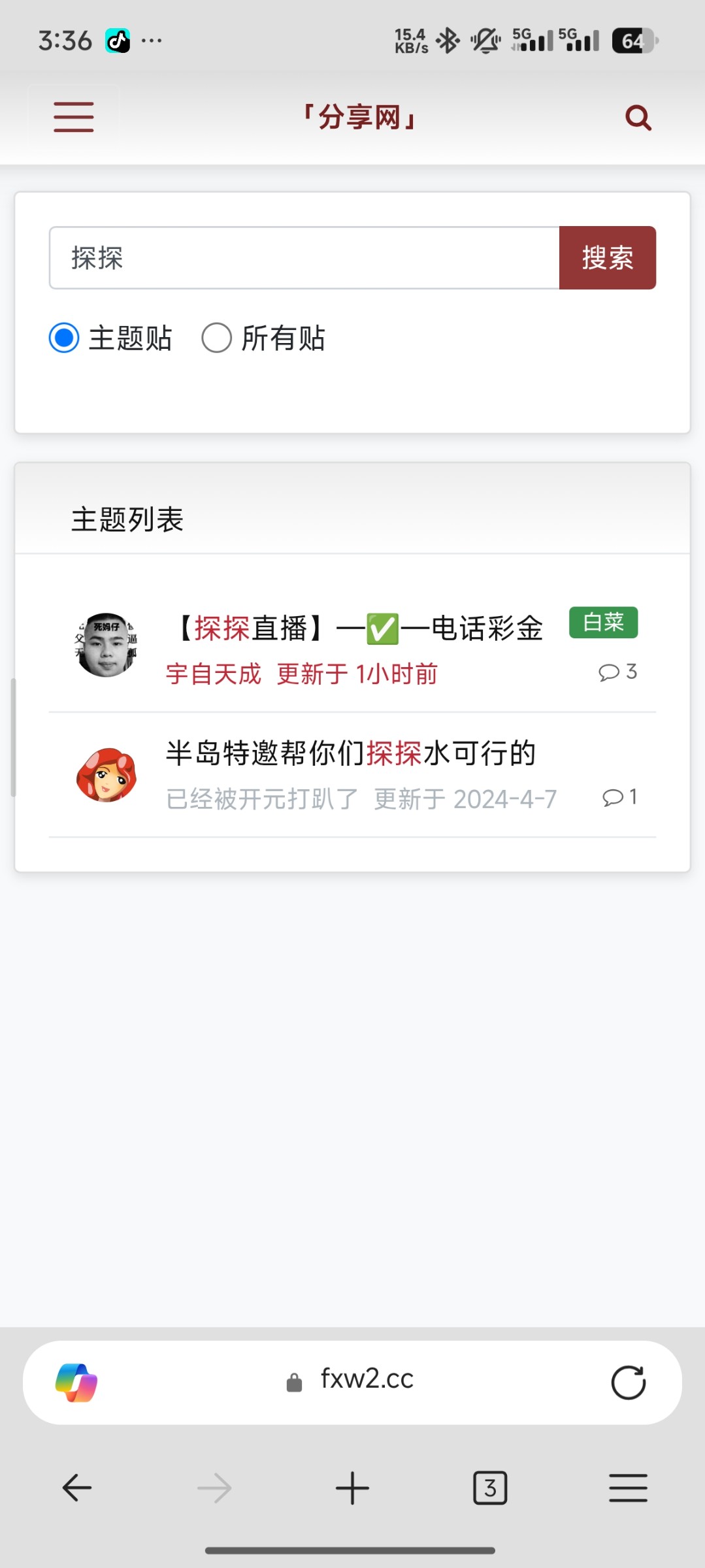Image resolution: width=705 pixels, height=1568 pixels.
Task: View user 已经被开元打趴了's profile
Action: (262, 799)
